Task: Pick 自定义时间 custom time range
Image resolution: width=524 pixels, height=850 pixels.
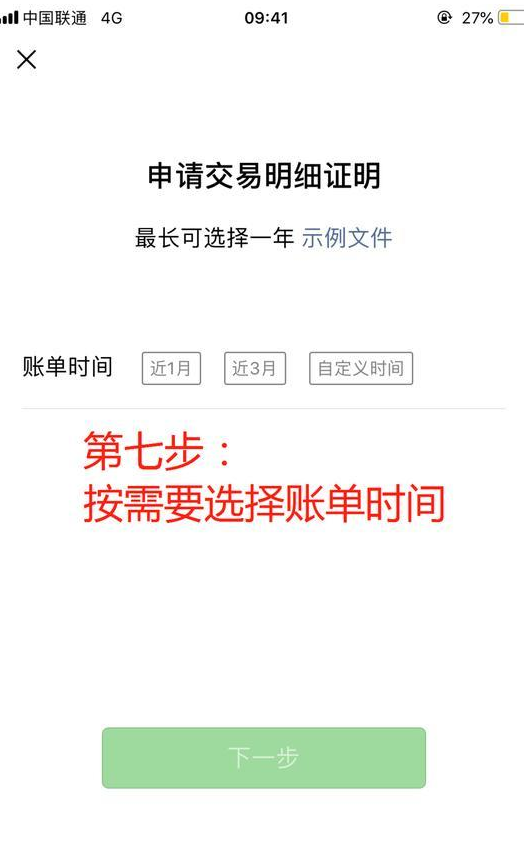Action: (x=361, y=369)
